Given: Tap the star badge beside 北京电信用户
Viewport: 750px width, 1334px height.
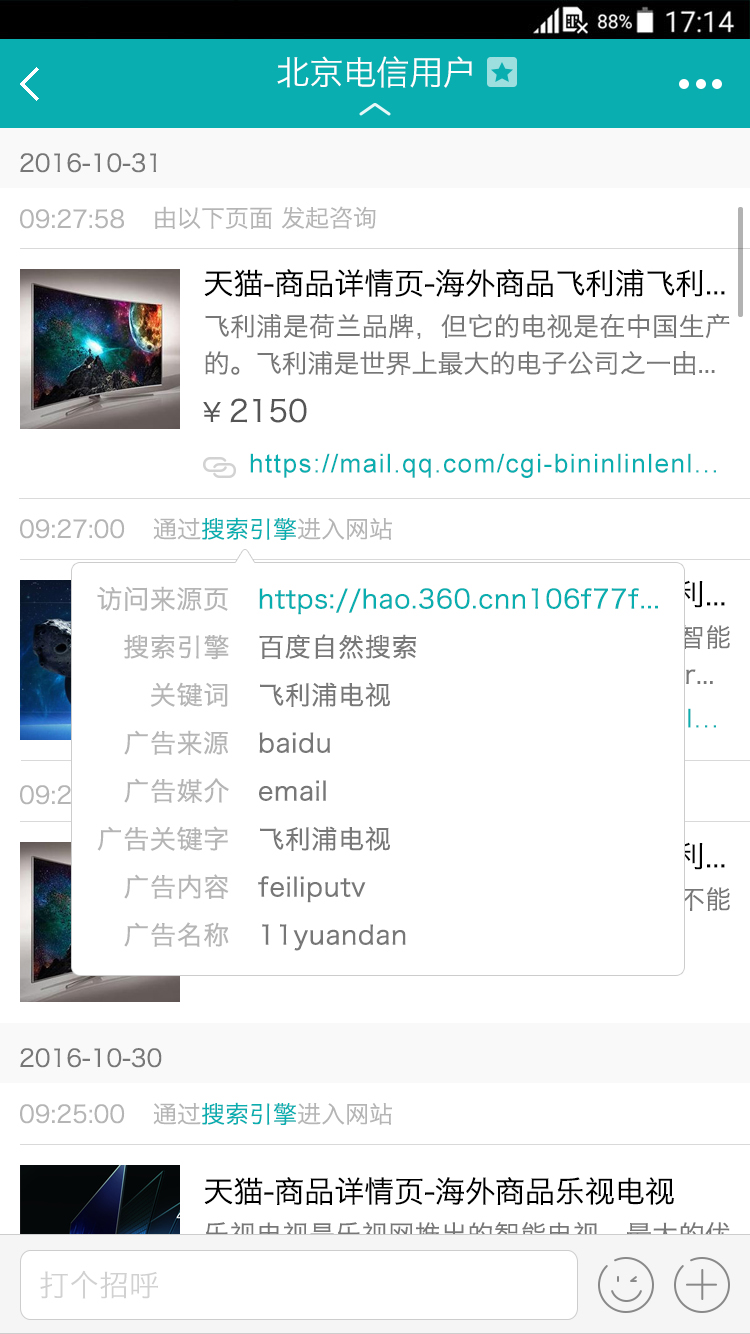Looking at the screenshot, I should (x=503, y=72).
